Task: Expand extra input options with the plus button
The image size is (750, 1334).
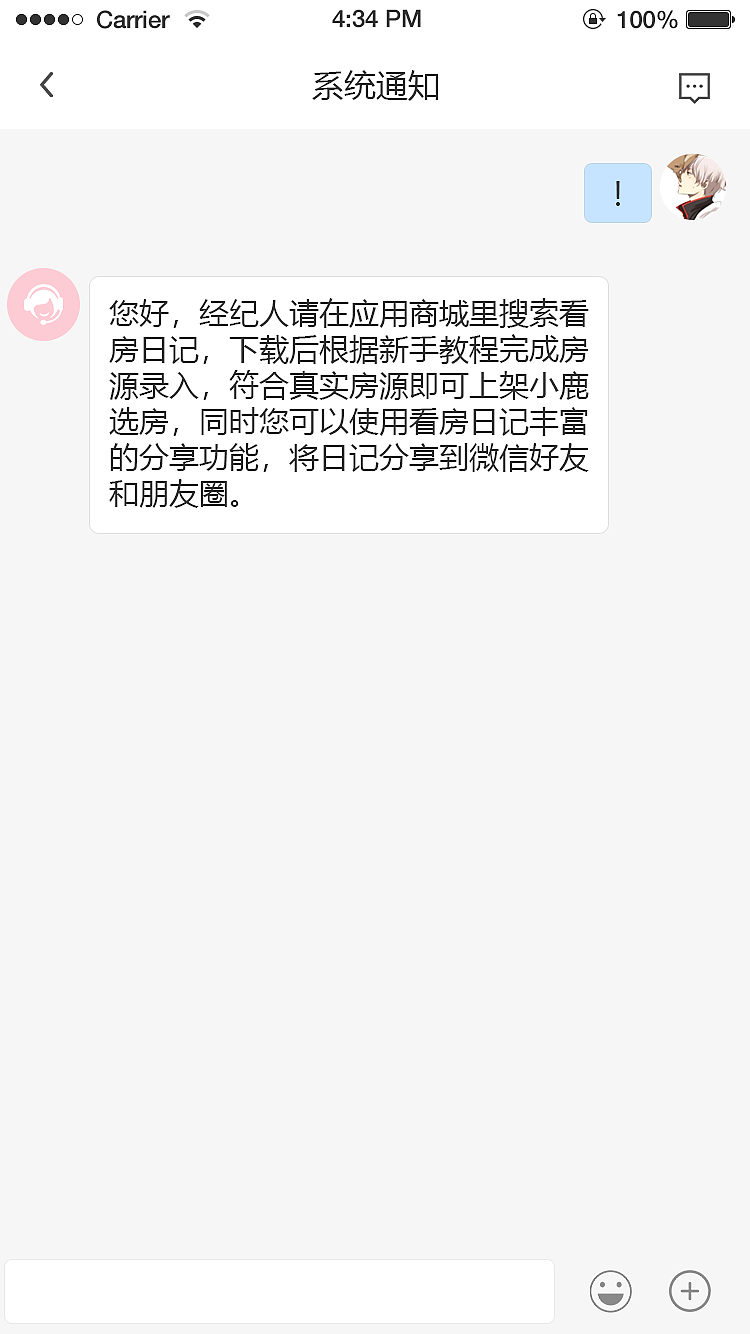Action: pos(689,1291)
